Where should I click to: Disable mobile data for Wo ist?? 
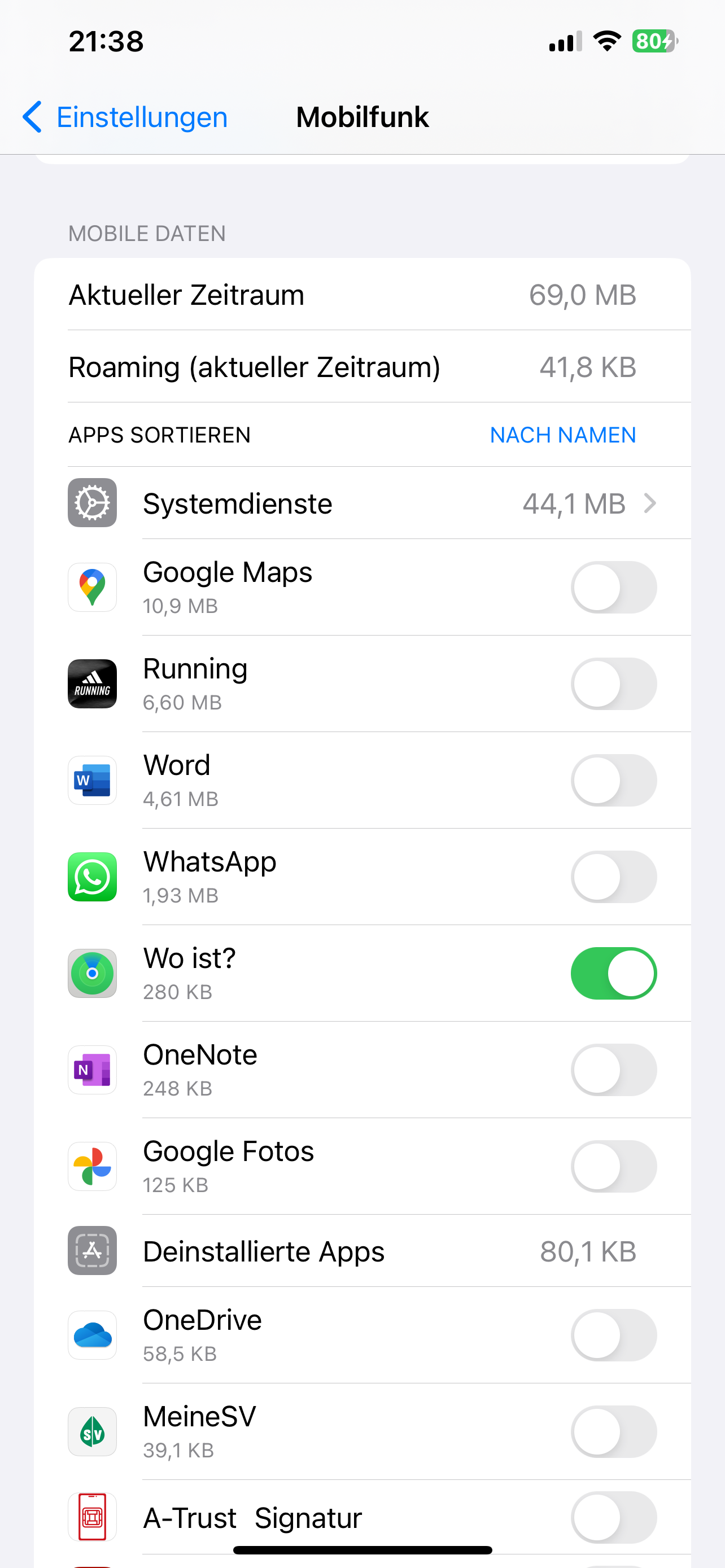pyautogui.click(x=613, y=973)
